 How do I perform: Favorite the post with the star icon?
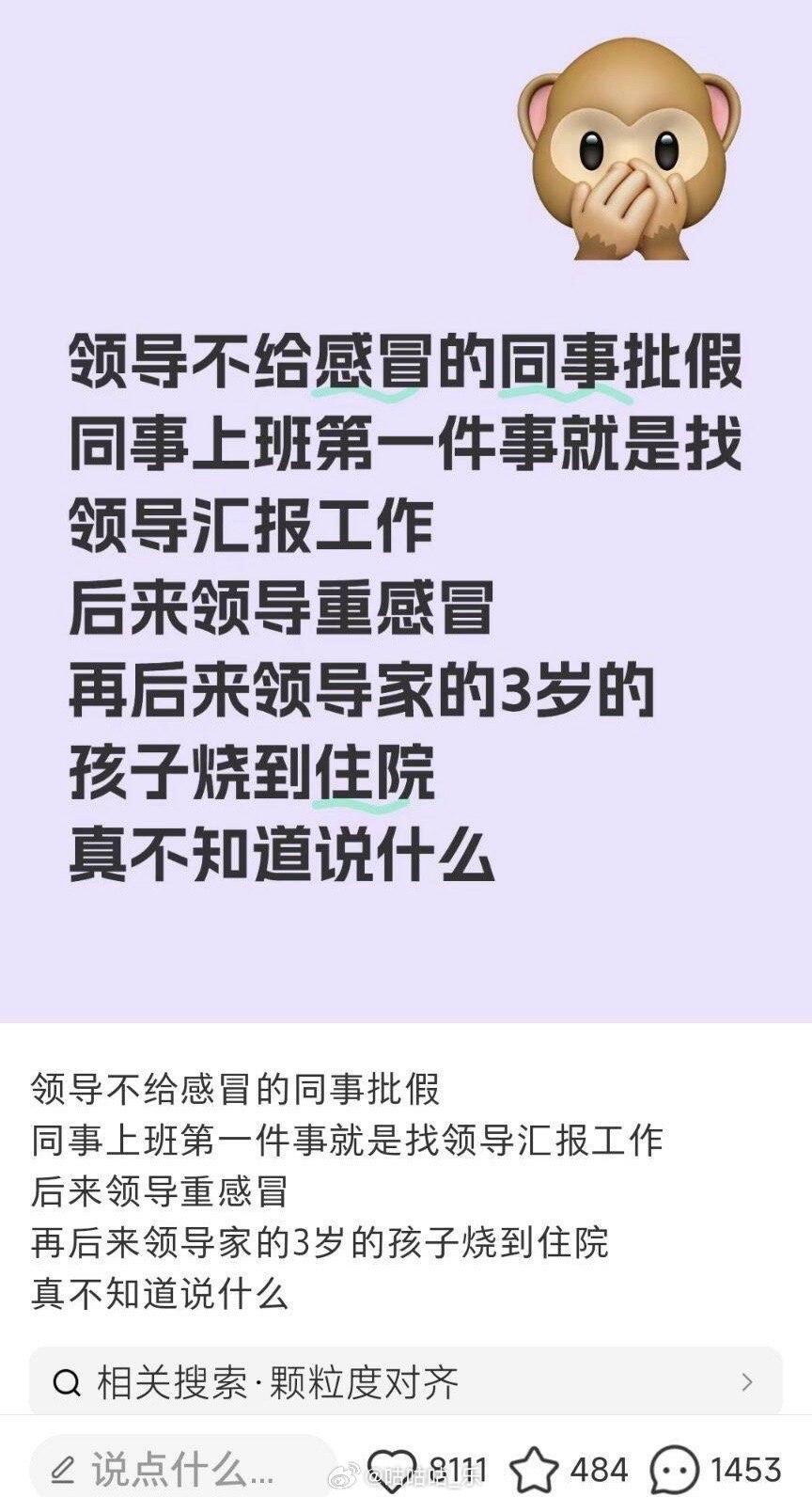pos(534,1470)
